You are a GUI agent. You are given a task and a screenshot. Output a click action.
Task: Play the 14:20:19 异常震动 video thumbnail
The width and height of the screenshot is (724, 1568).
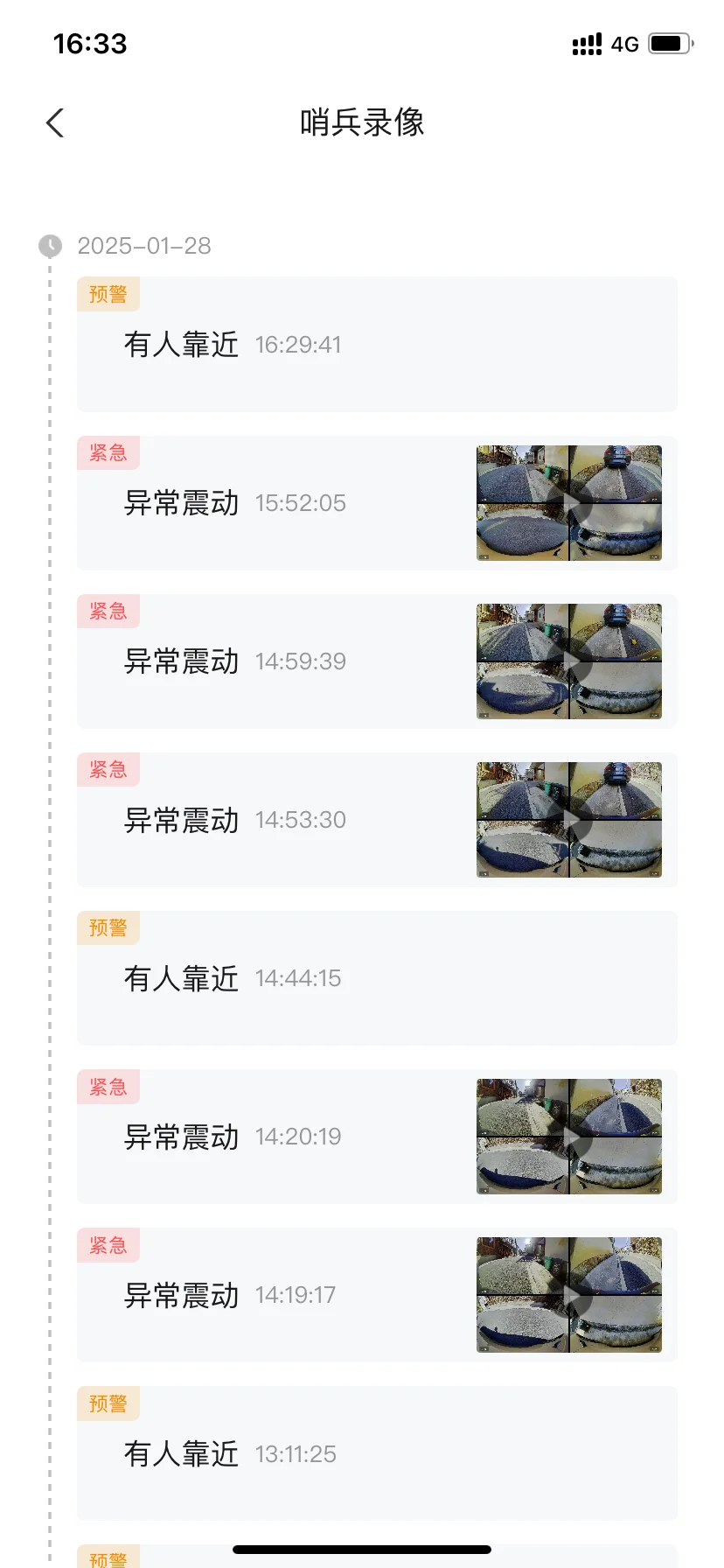pyautogui.click(x=569, y=1137)
